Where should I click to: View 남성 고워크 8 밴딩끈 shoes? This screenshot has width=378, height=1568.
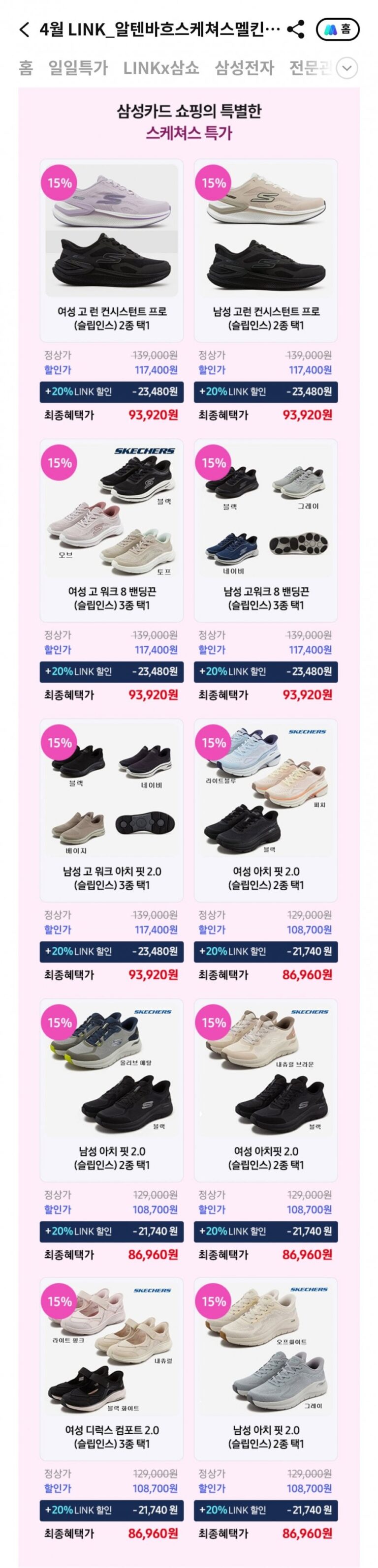pyautogui.click(x=265, y=530)
